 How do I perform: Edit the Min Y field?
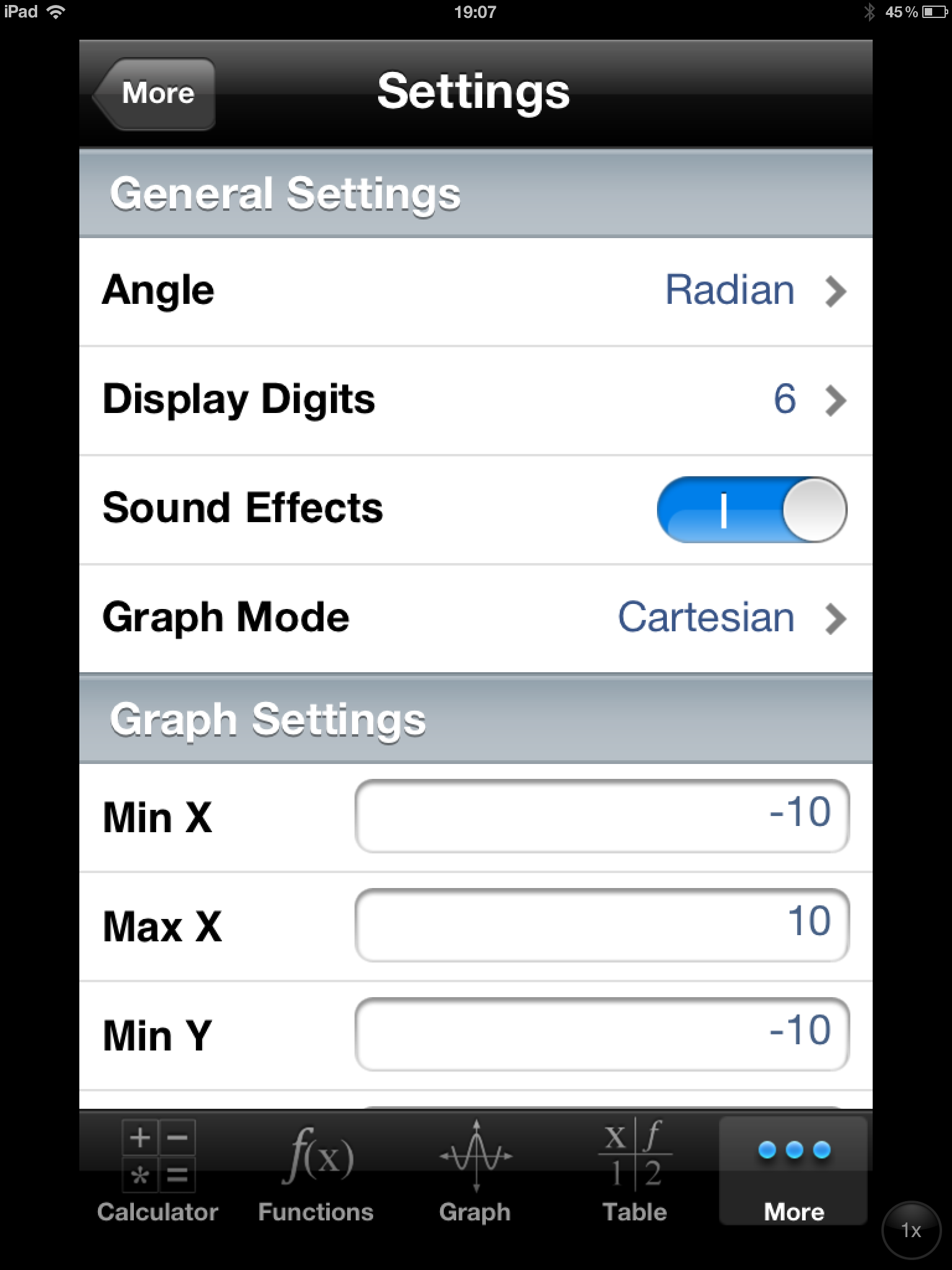point(601,1034)
